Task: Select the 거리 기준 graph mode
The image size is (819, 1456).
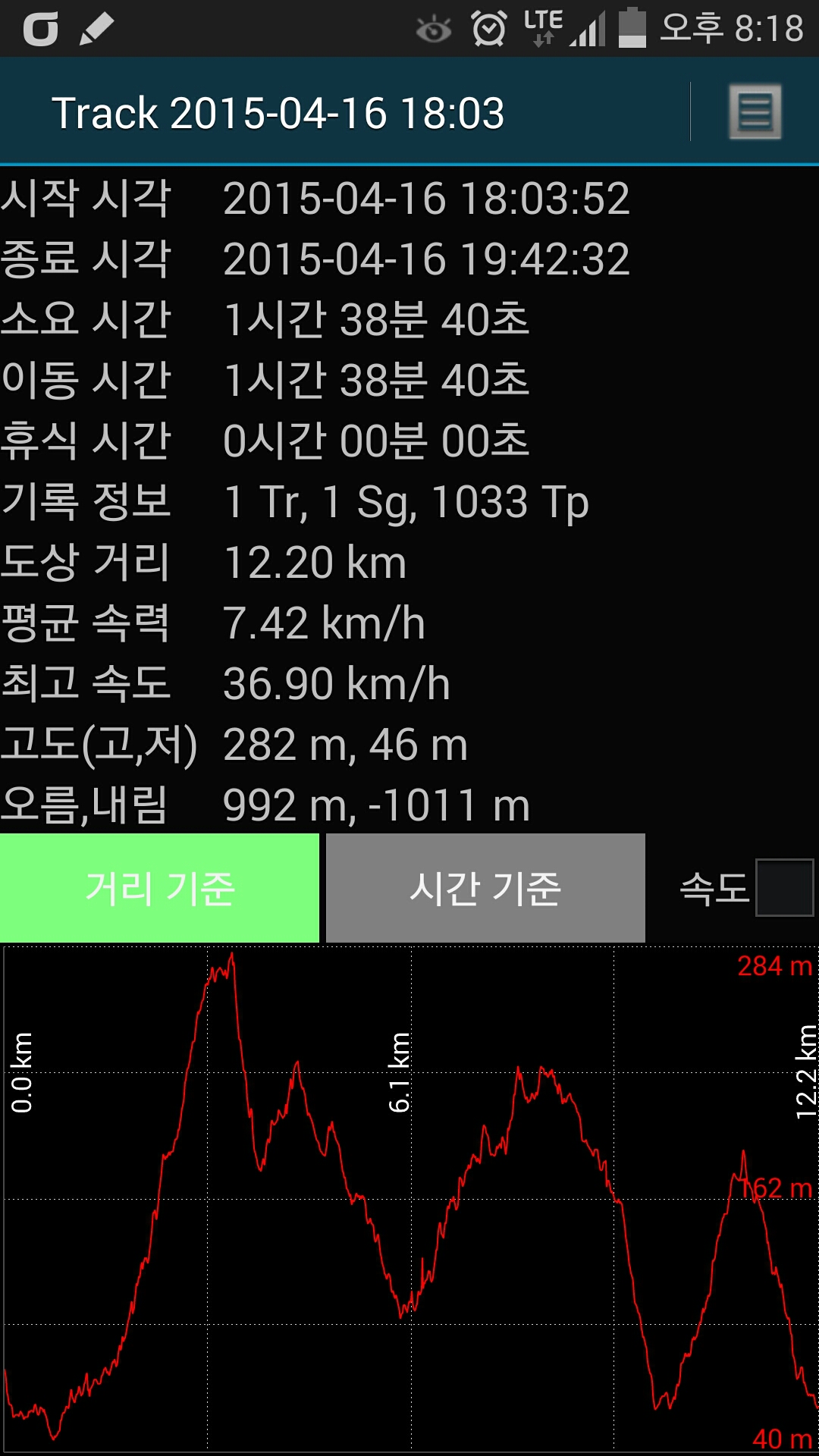Action: pyautogui.click(x=159, y=888)
